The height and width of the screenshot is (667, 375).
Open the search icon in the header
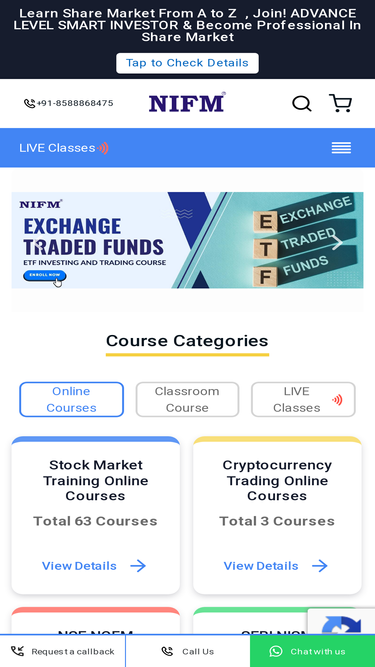pyautogui.click(x=301, y=103)
